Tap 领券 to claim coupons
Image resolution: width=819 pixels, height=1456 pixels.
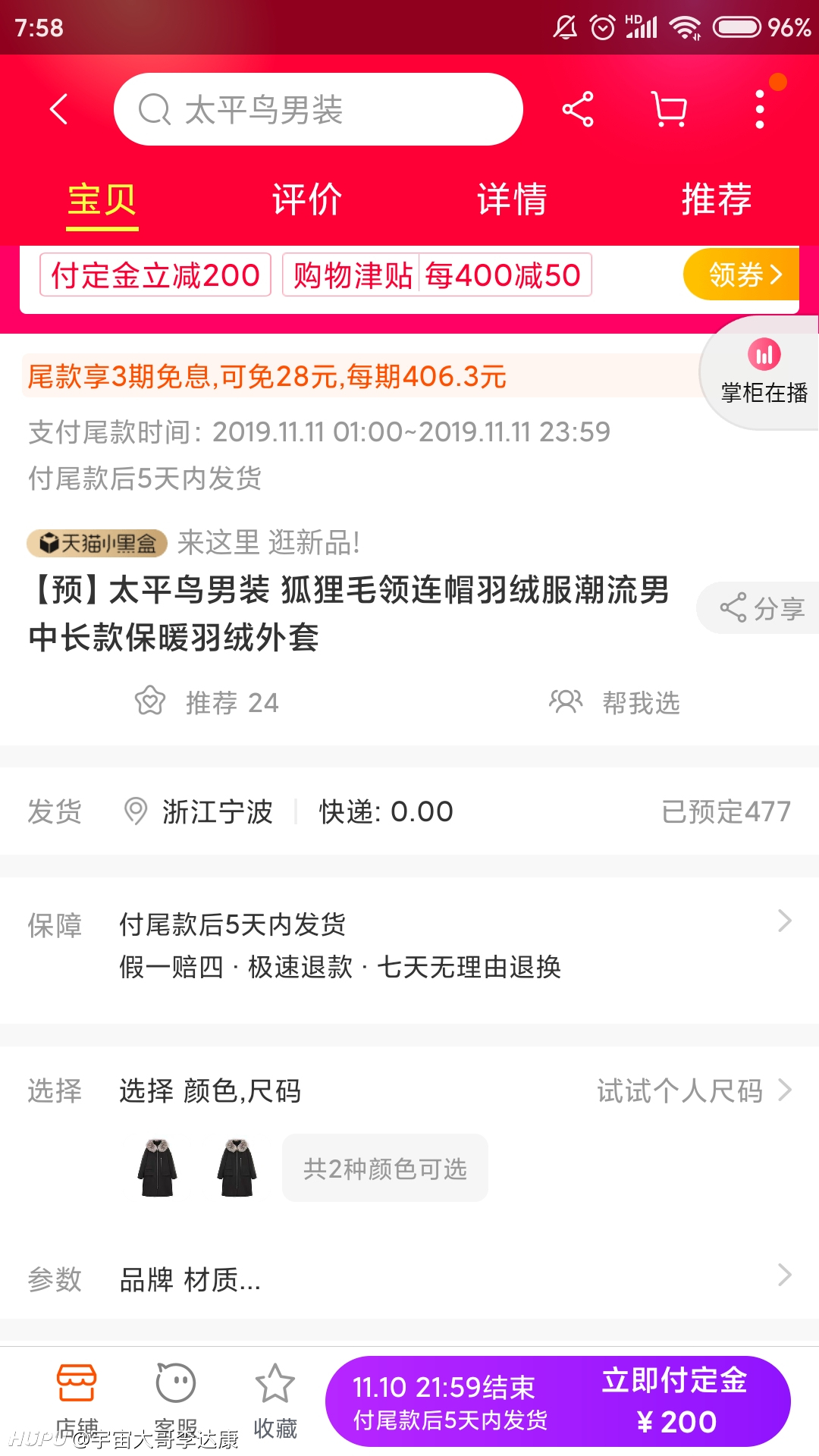(x=742, y=274)
